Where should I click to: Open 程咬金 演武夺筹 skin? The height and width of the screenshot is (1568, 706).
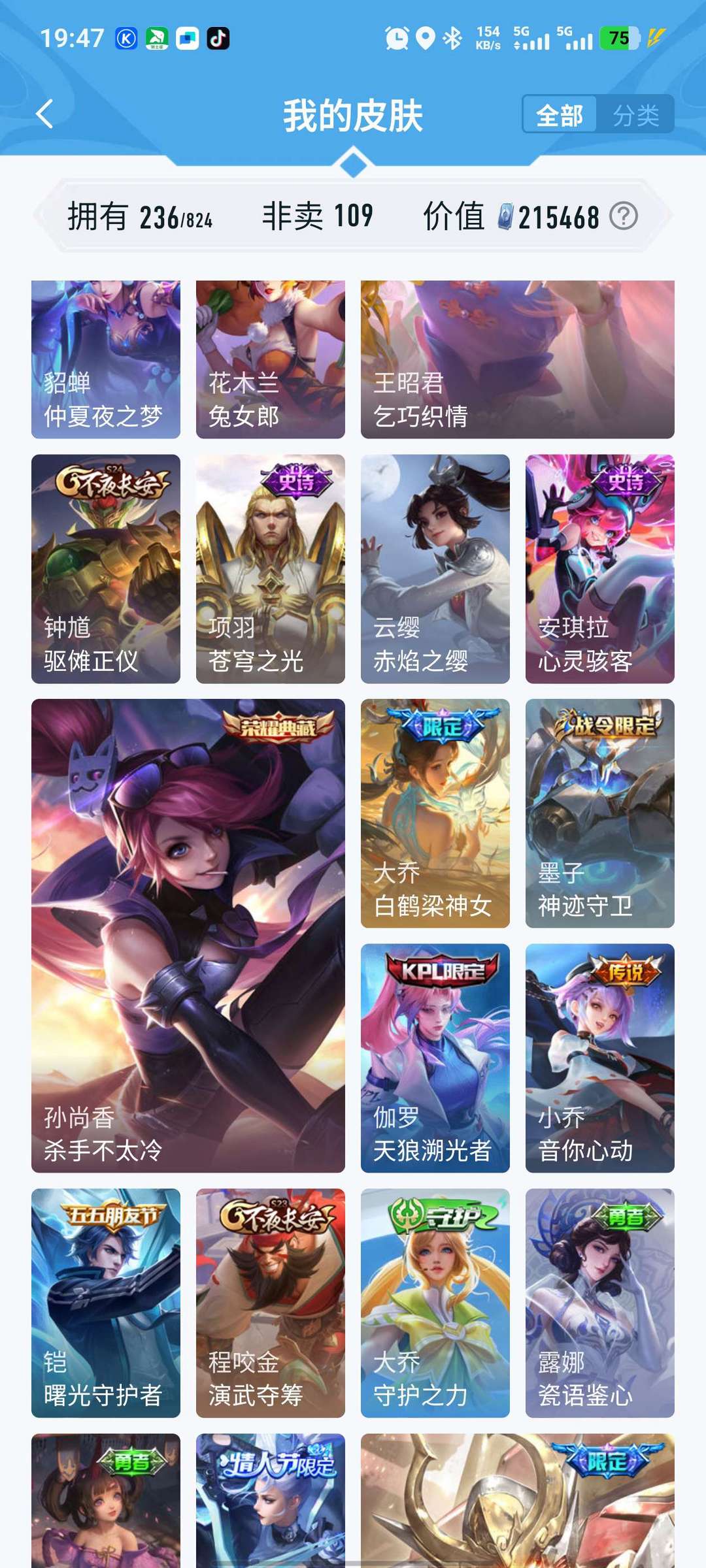click(271, 1303)
